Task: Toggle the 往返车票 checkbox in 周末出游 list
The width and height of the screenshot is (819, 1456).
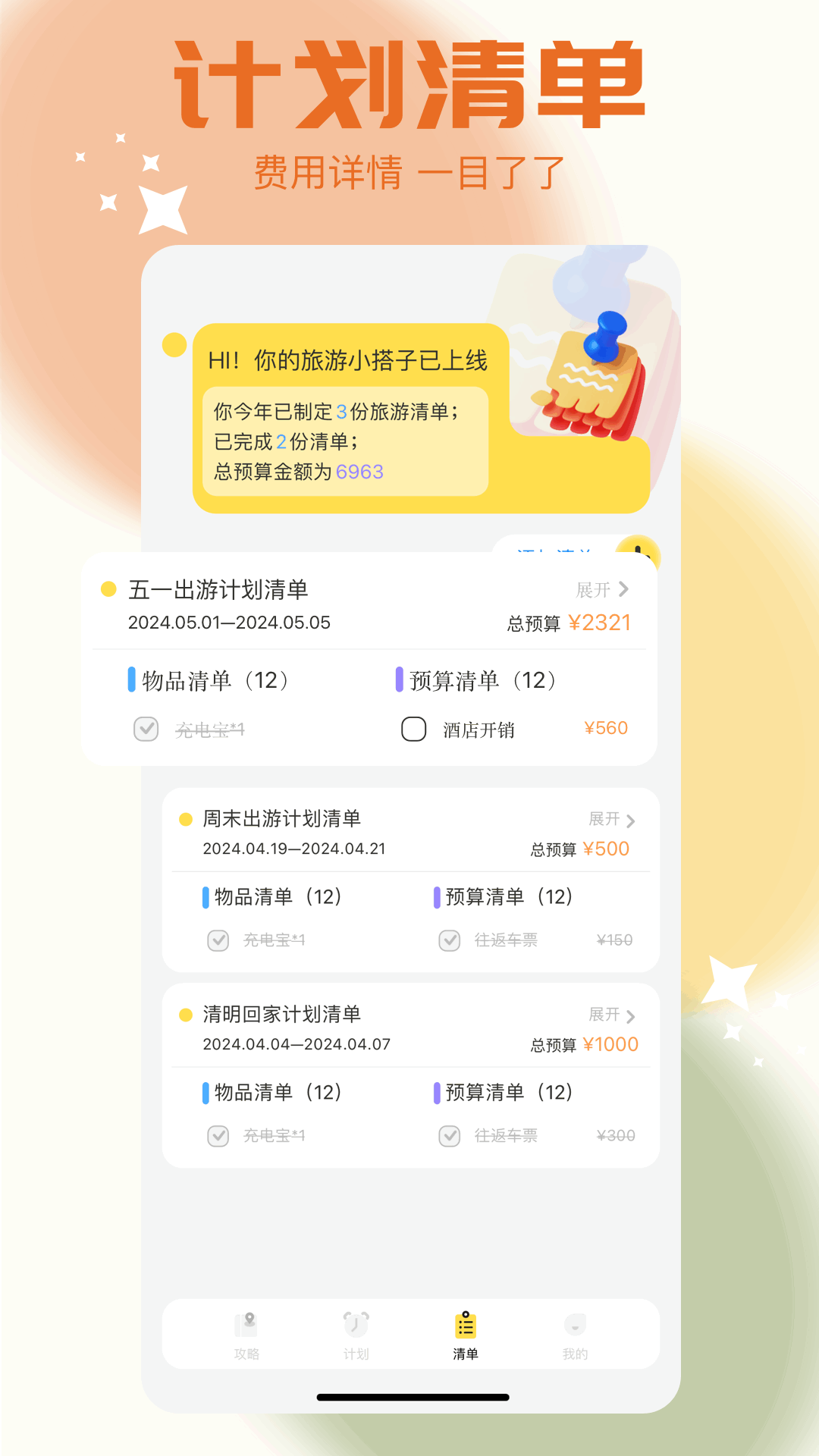Action: (x=448, y=940)
